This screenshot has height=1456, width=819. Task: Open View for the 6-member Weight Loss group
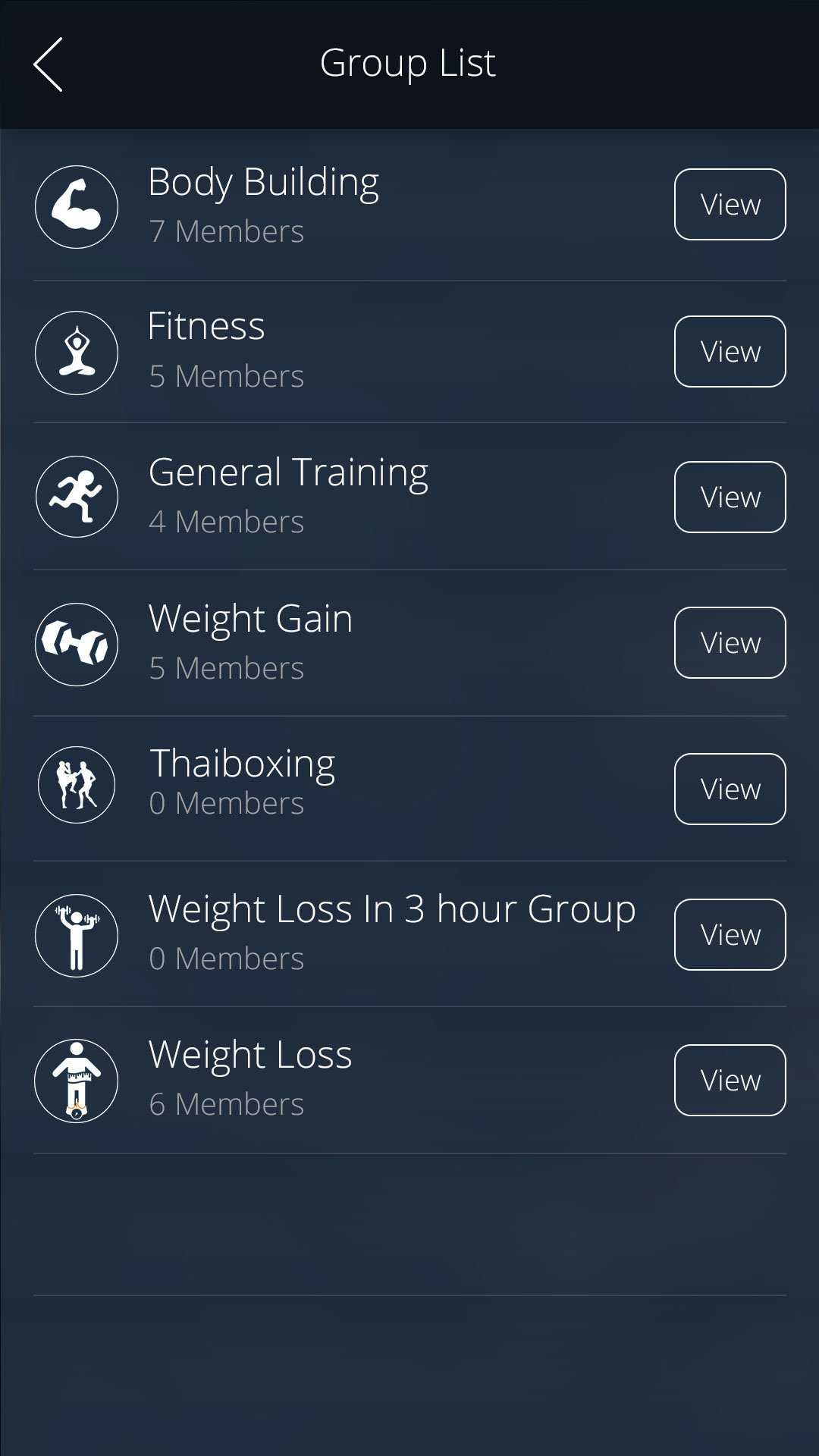point(730,1081)
